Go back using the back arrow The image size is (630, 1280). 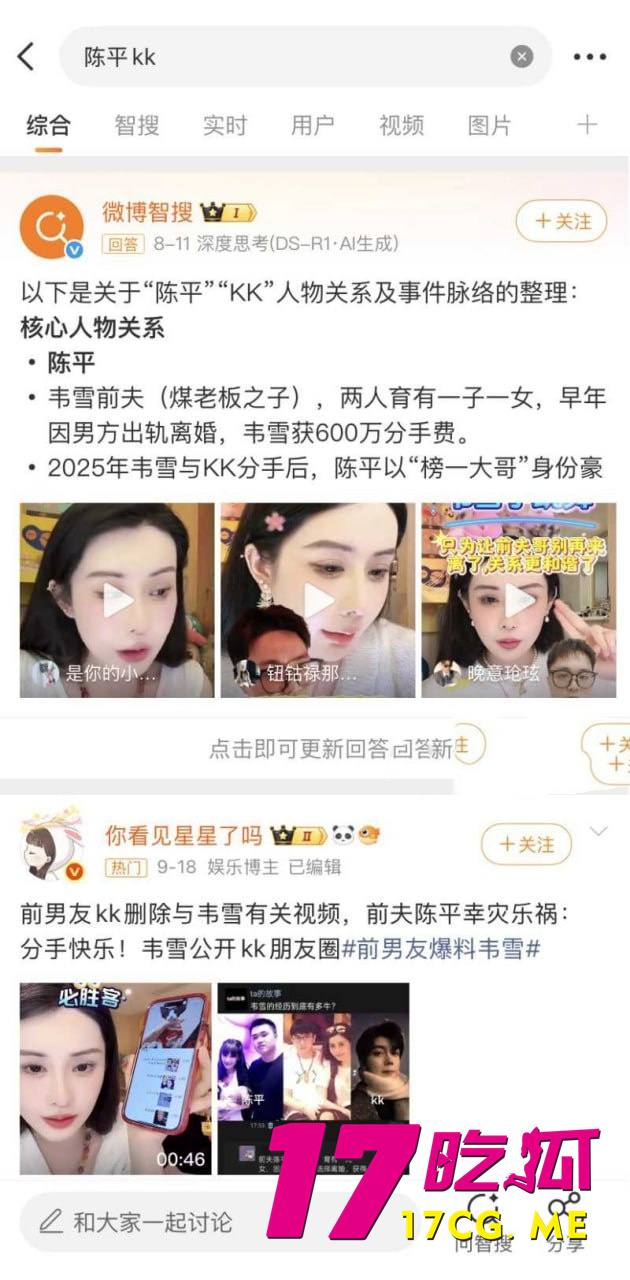click(27, 56)
